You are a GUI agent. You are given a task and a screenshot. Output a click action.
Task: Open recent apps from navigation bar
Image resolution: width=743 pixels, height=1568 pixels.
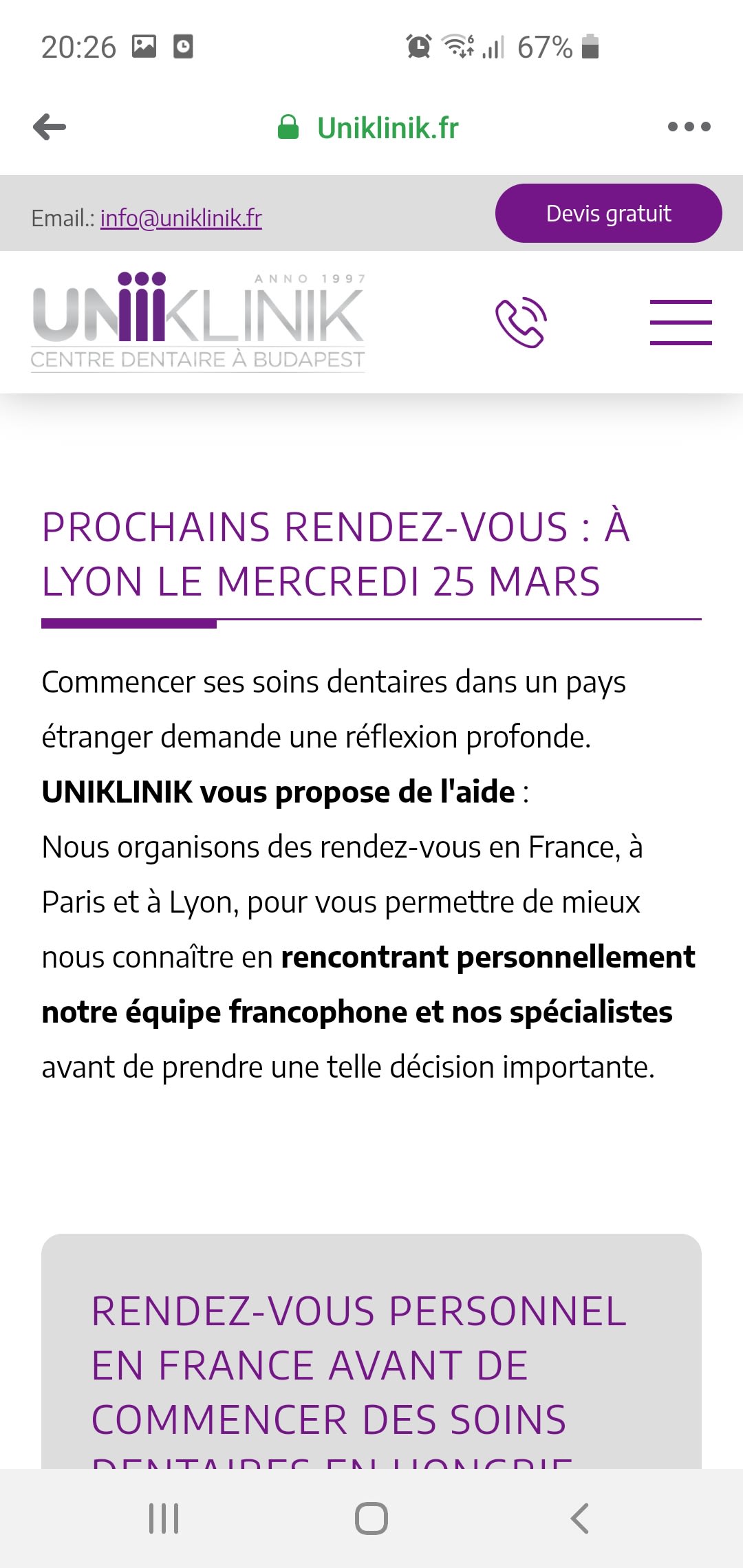164,1518
